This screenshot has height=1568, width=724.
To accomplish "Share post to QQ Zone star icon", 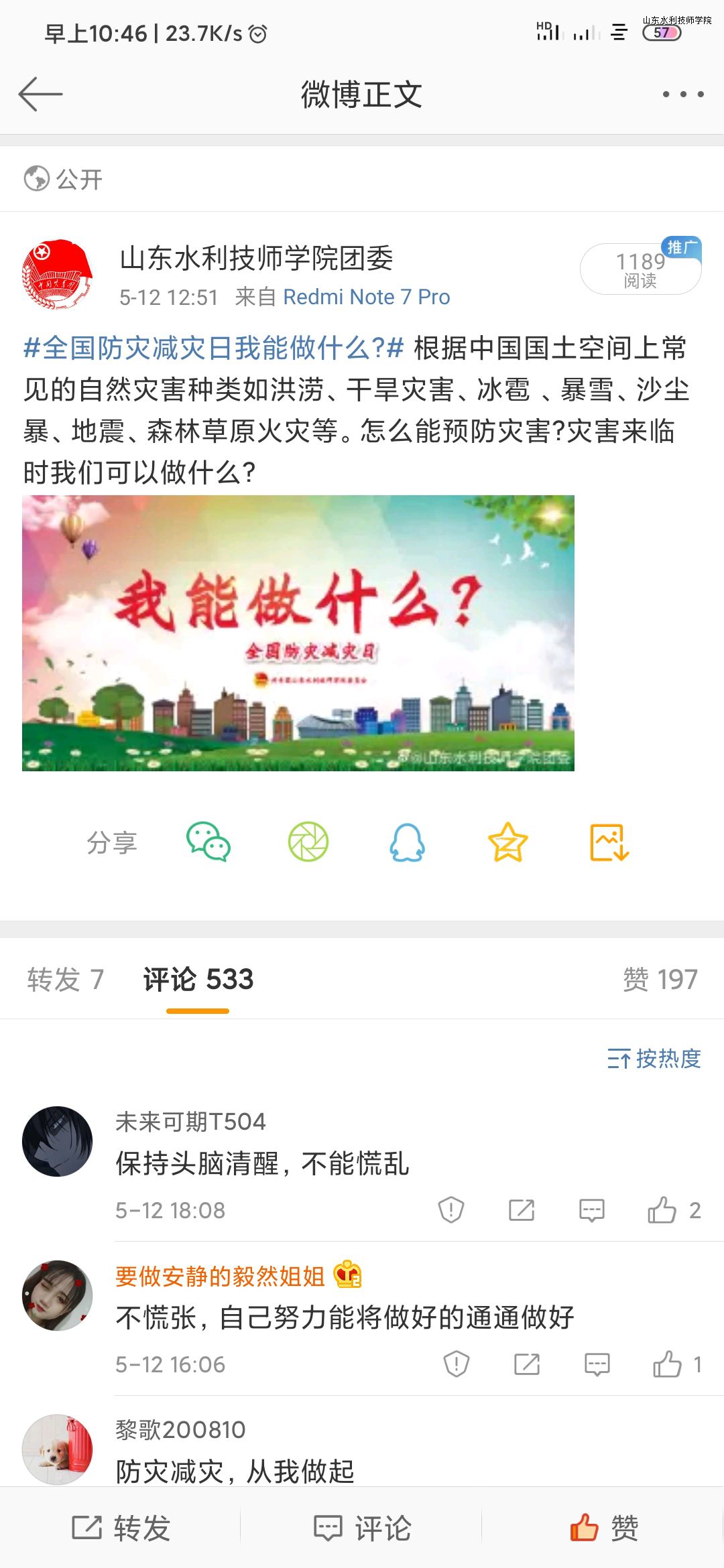I will coord(507,842).
